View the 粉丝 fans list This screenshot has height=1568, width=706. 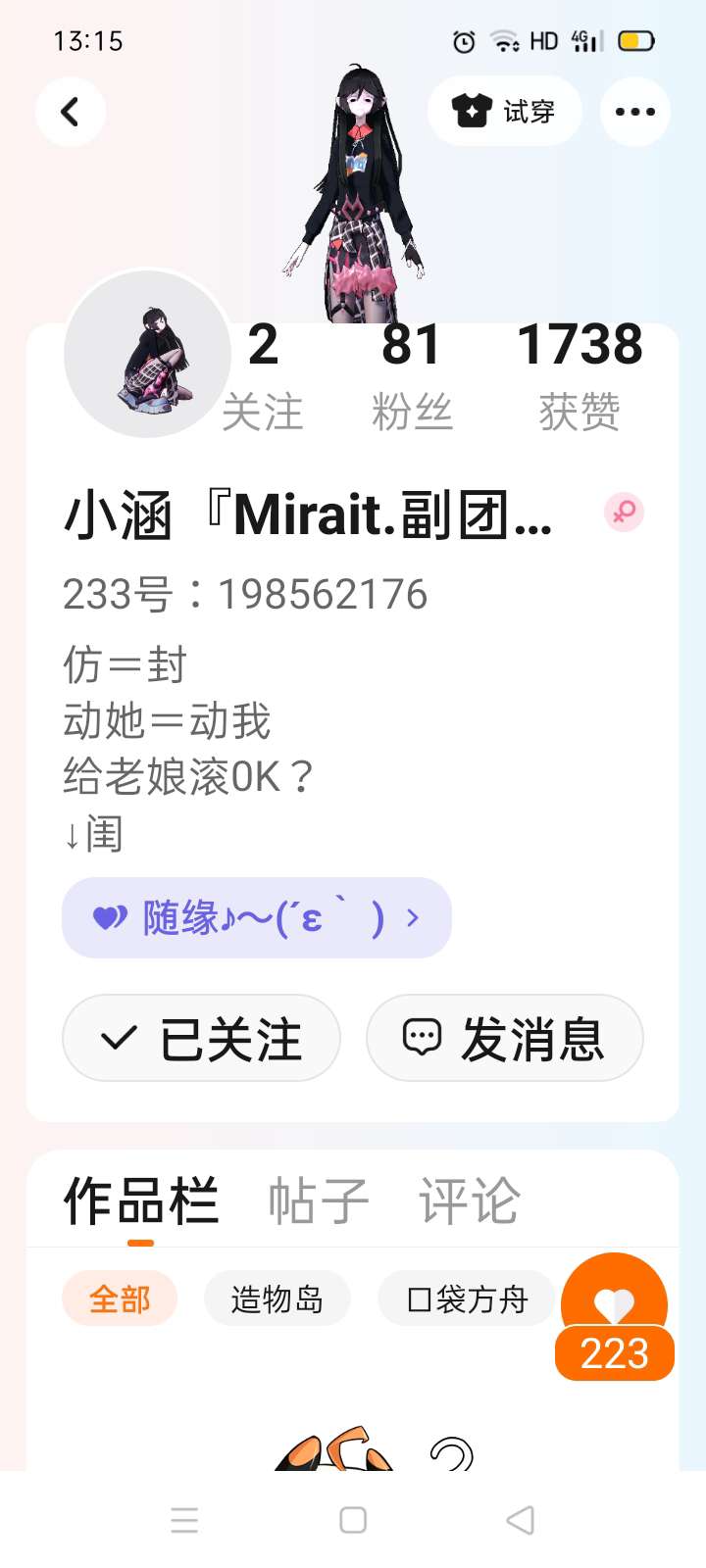pyautogui.click(x=411, y=377)
